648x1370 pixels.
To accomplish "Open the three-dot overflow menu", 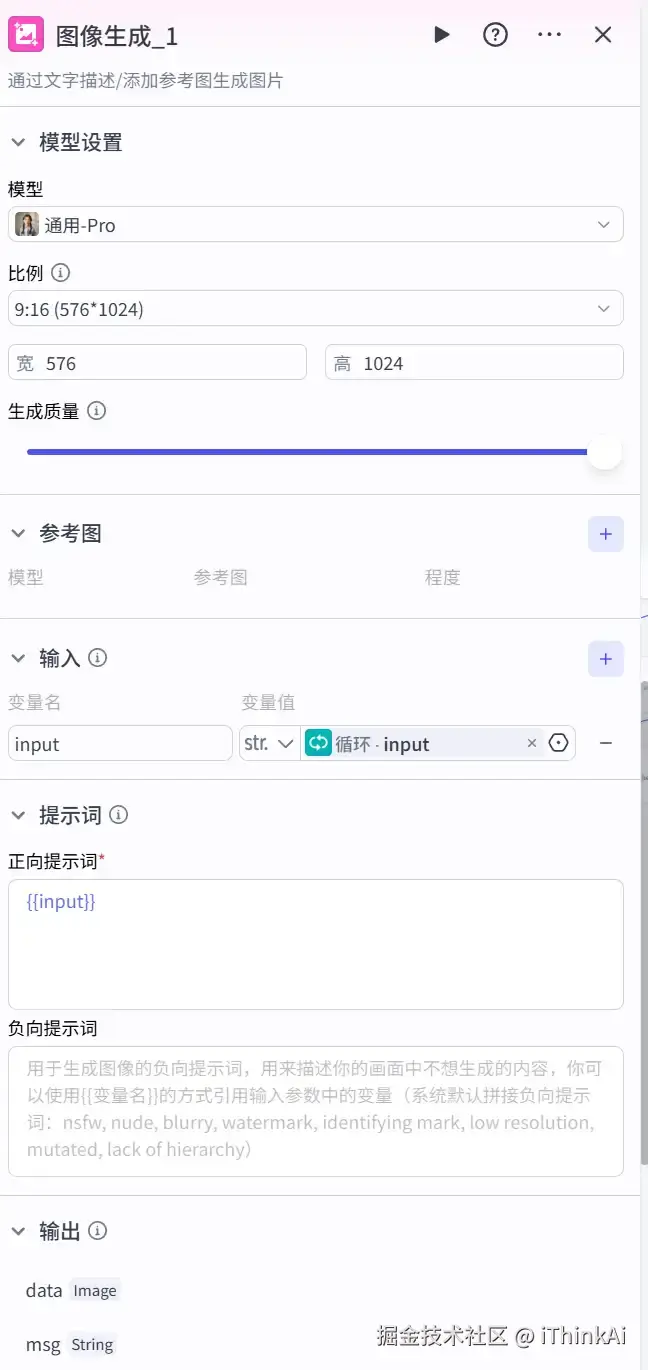I will (549, 35).
